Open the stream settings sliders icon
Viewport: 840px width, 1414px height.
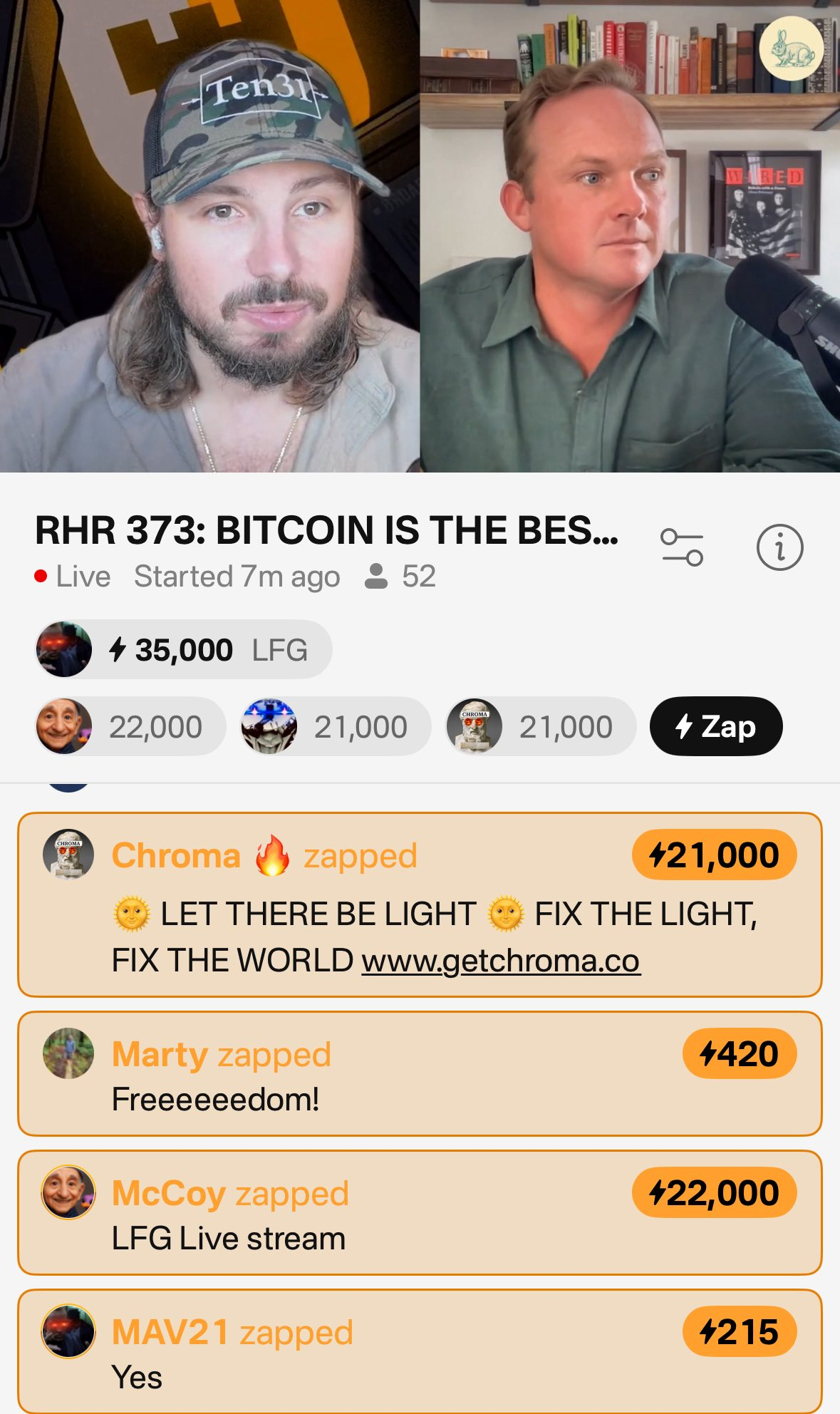pos(682,547)
